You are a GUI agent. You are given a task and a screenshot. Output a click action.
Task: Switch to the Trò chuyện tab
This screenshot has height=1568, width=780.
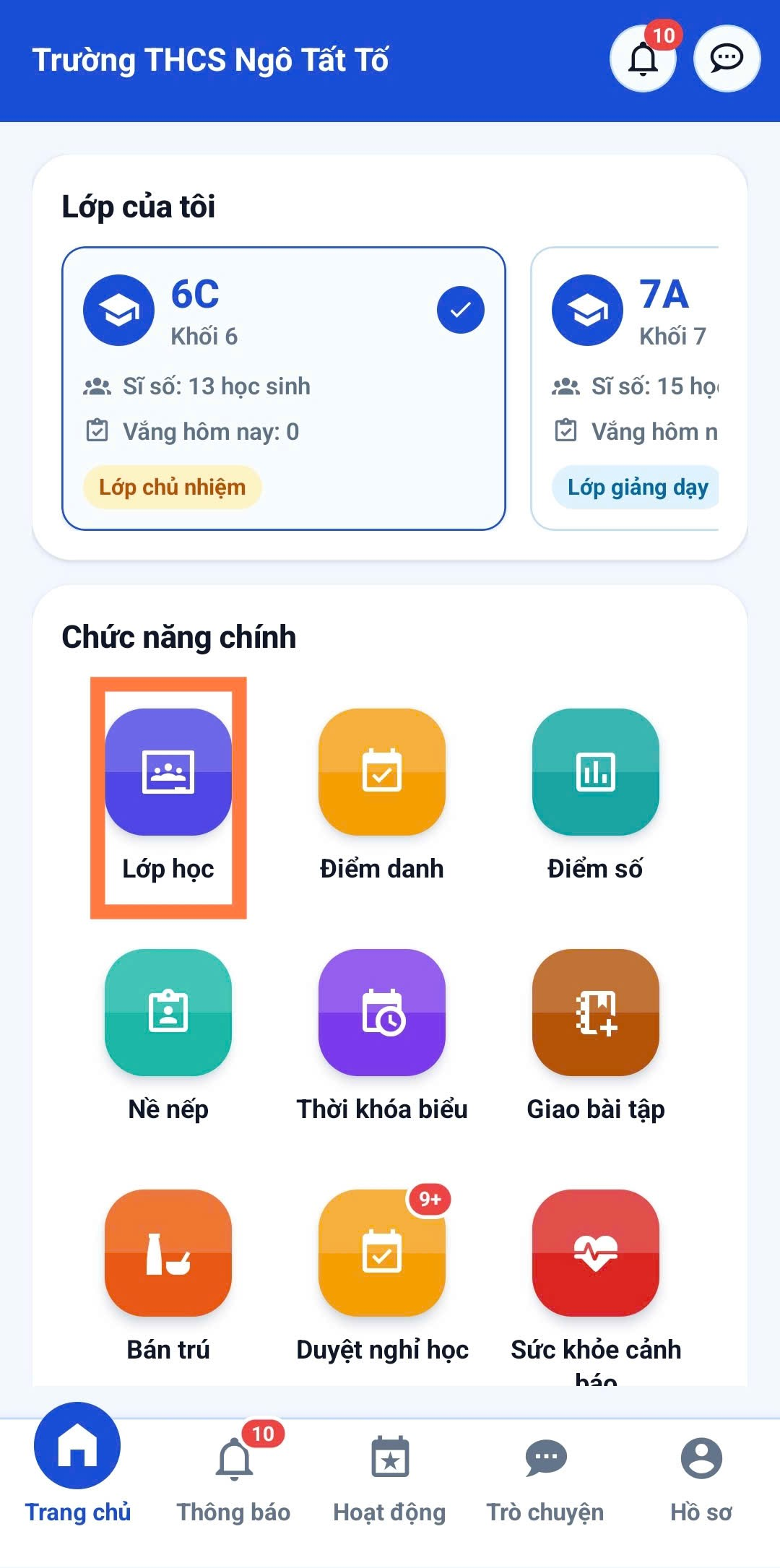click(x=546, y=1477)
